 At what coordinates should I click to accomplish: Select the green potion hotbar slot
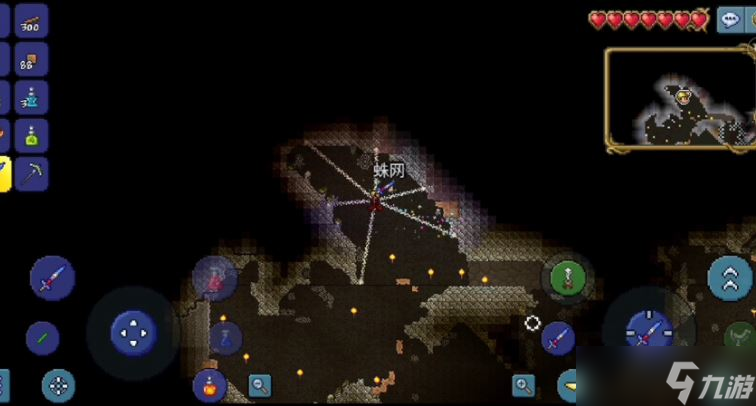point(31,135)
